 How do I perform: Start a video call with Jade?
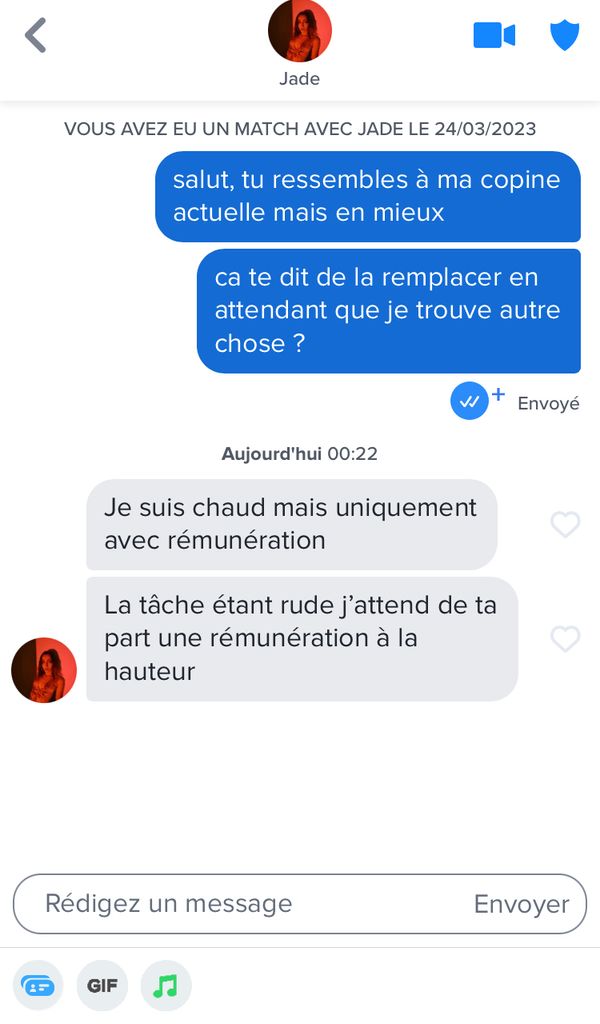[x=494, y=36]
